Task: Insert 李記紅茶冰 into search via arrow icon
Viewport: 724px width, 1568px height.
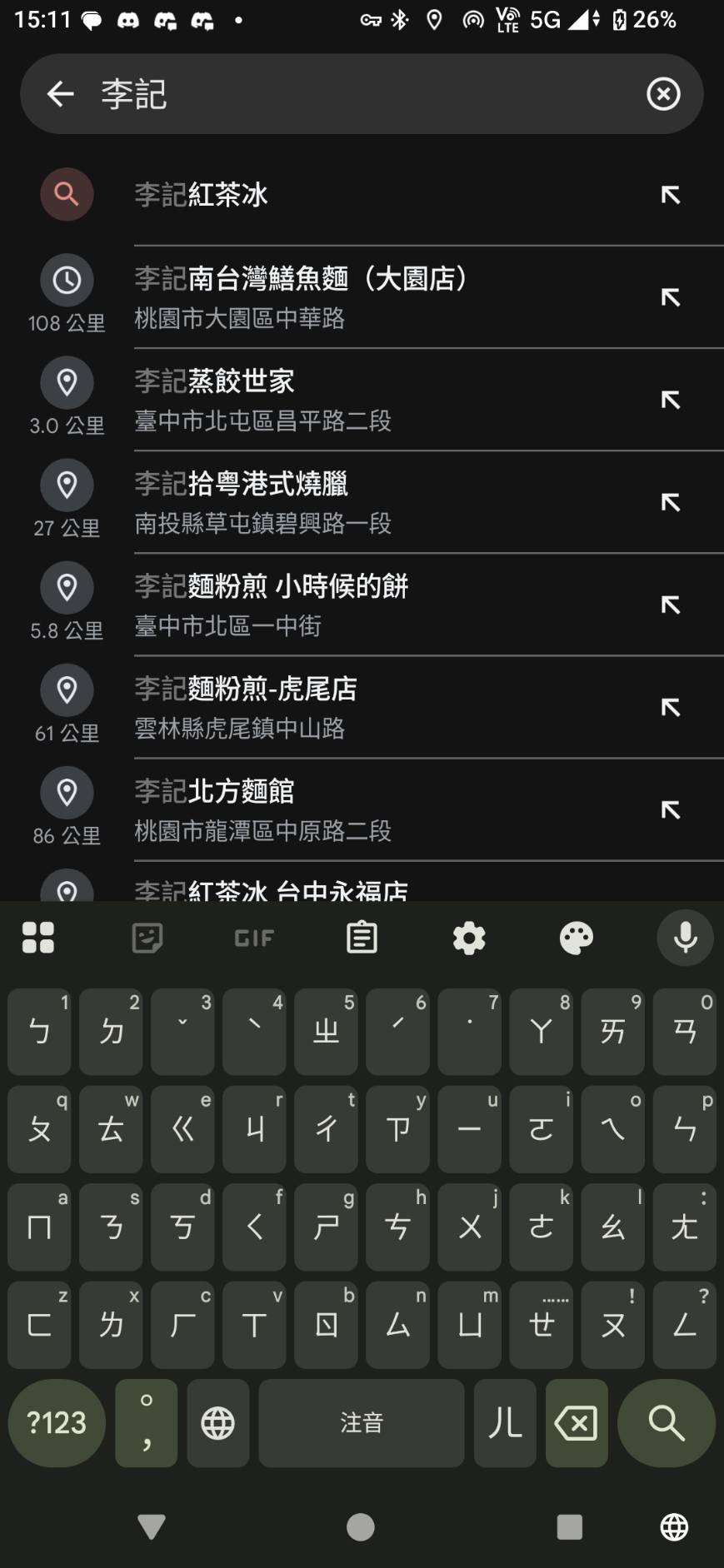Action: click(671, 195)
